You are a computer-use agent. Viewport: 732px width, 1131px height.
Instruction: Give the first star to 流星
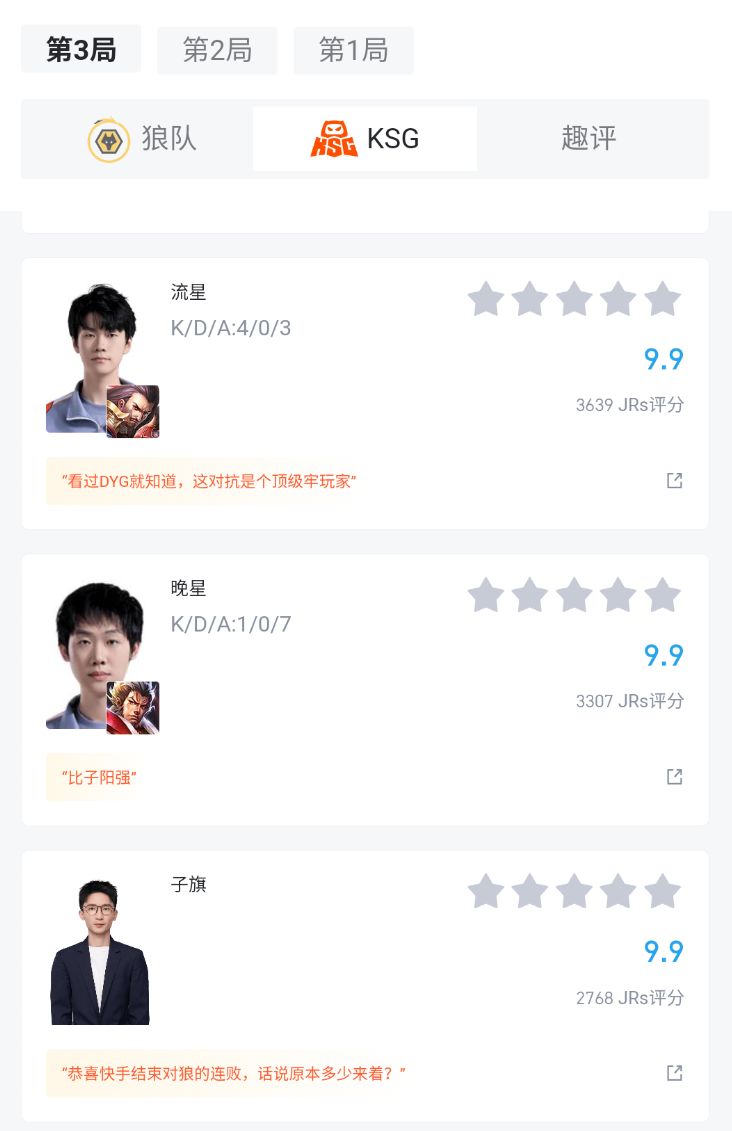pos(485,298)
